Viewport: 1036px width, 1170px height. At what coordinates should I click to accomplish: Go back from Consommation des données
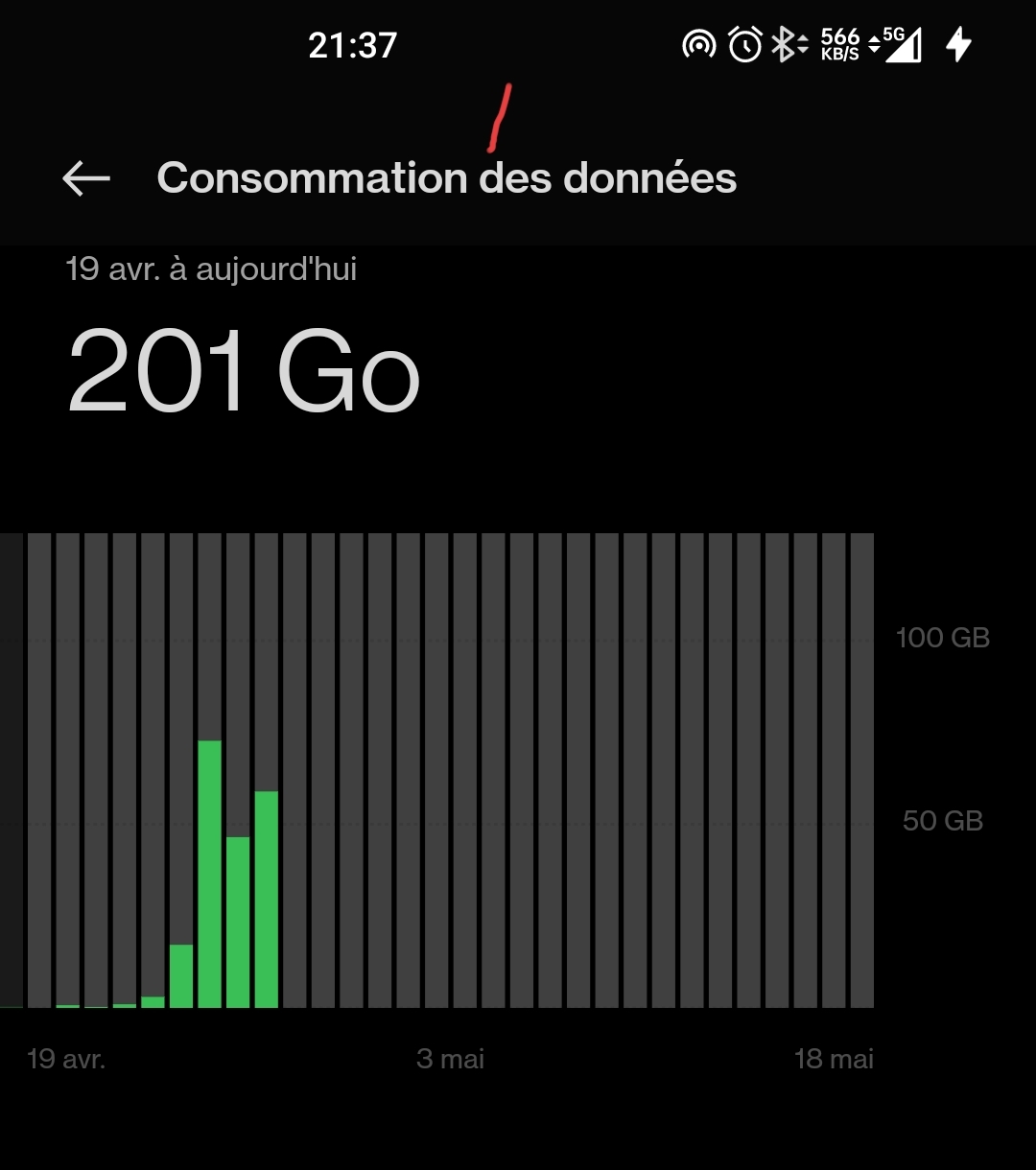pos(86,178)
